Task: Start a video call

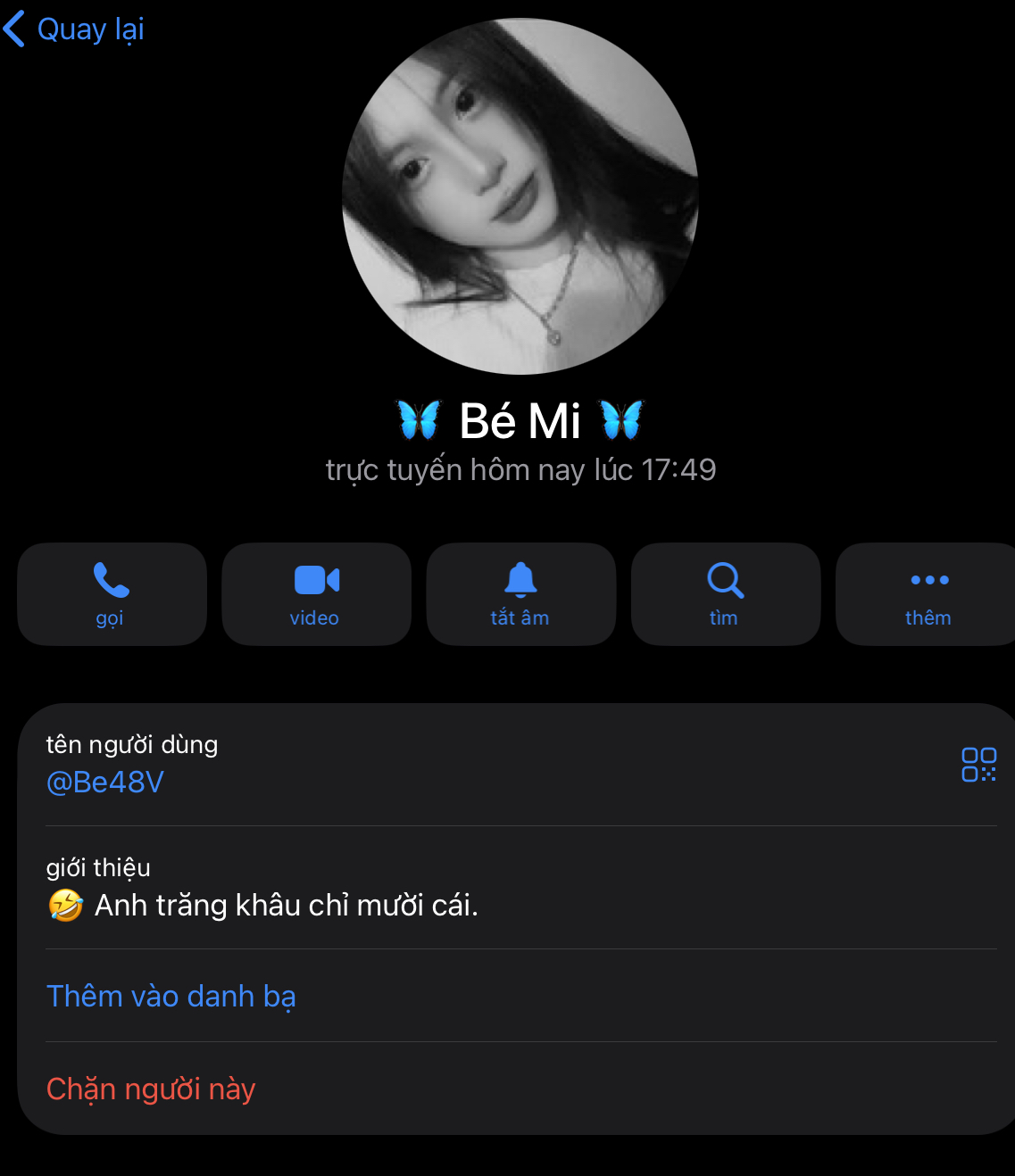Action: click(316, 593)
